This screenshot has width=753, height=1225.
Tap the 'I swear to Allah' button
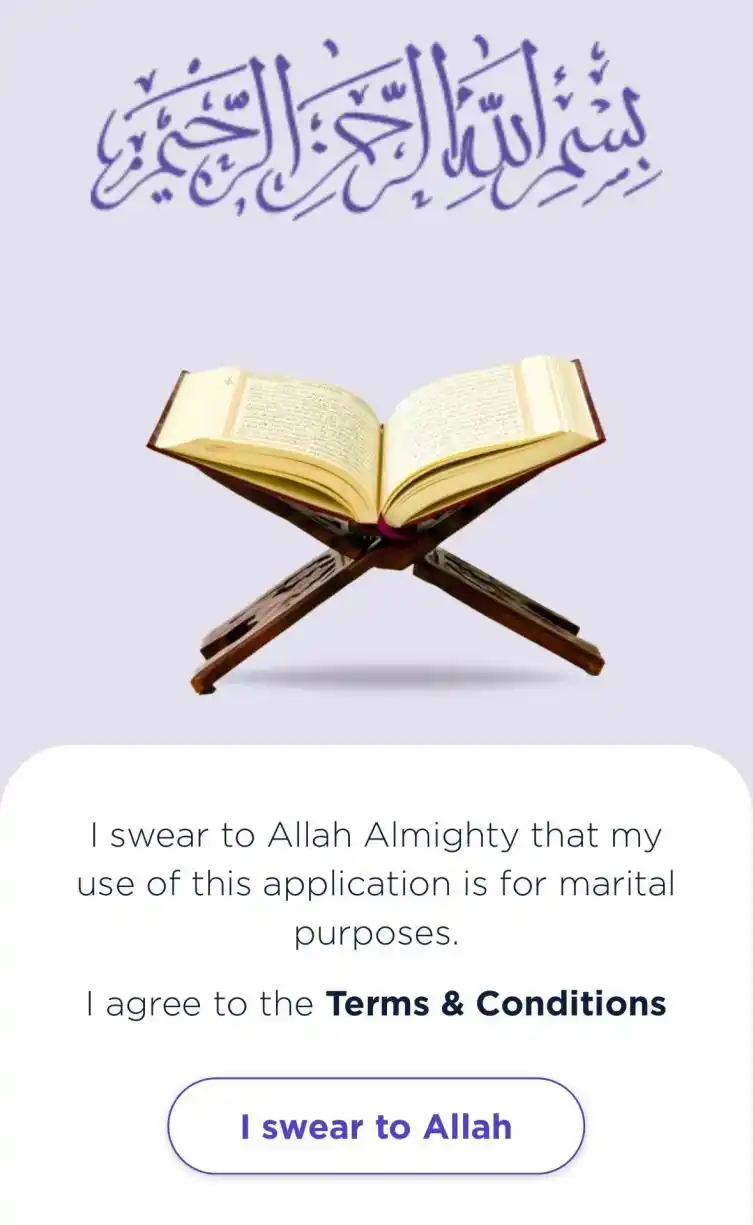point(375,1126)
